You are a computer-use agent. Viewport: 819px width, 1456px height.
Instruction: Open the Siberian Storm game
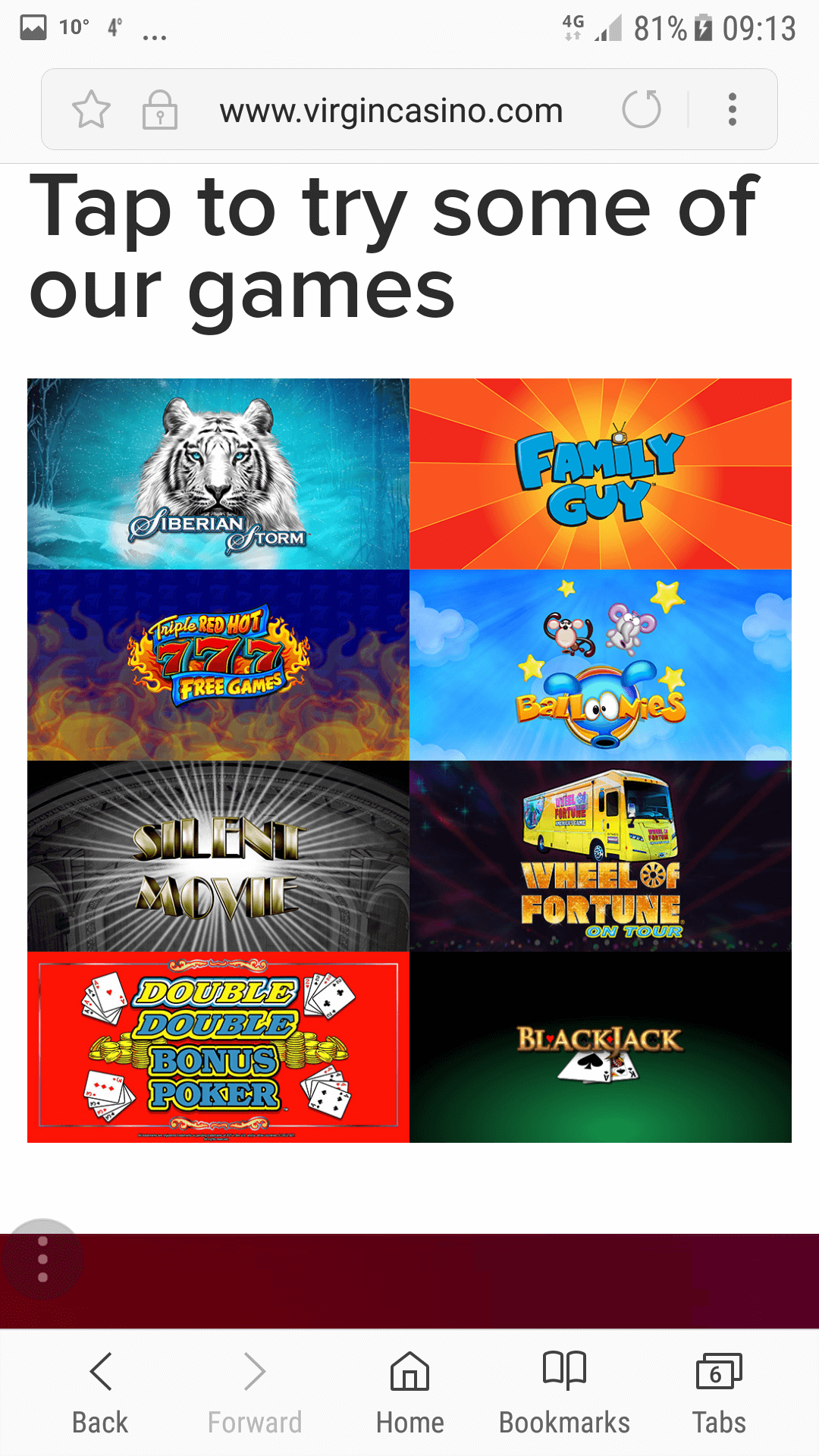[218, 474]
